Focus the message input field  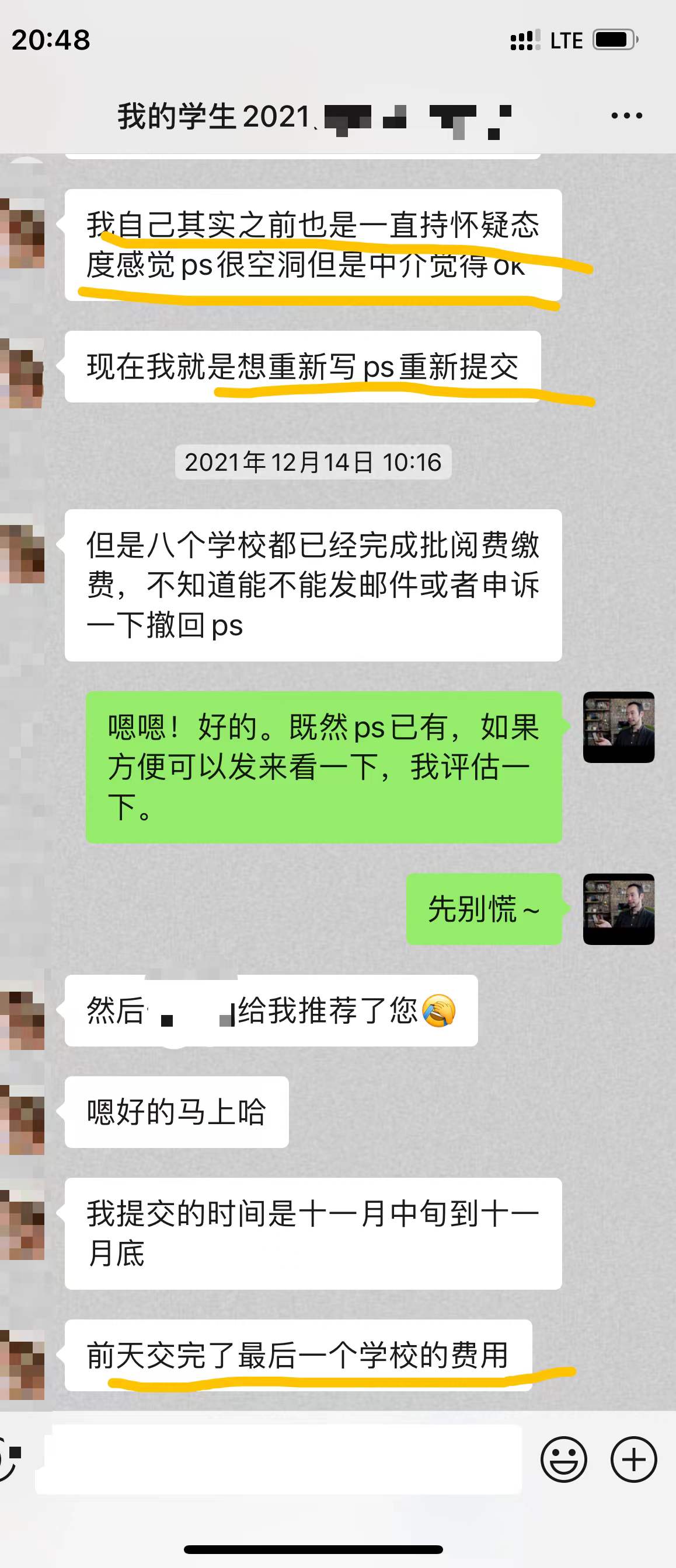tap(280, 1459)
